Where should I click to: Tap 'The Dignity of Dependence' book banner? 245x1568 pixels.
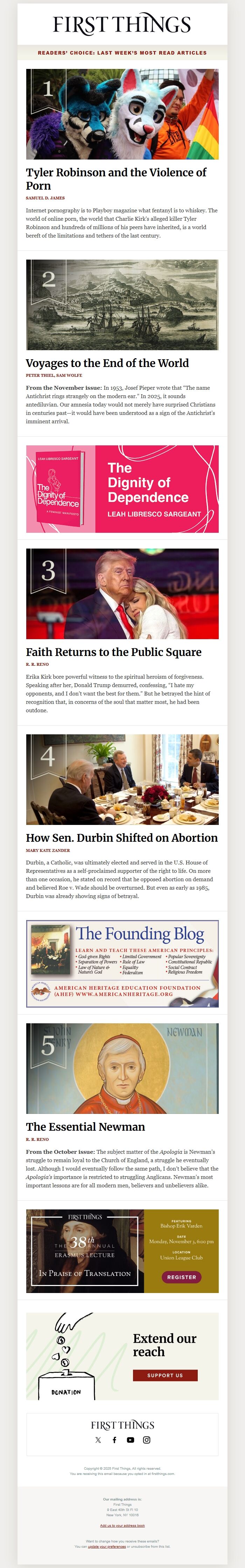pyautogui.click(x=122, y=489)
